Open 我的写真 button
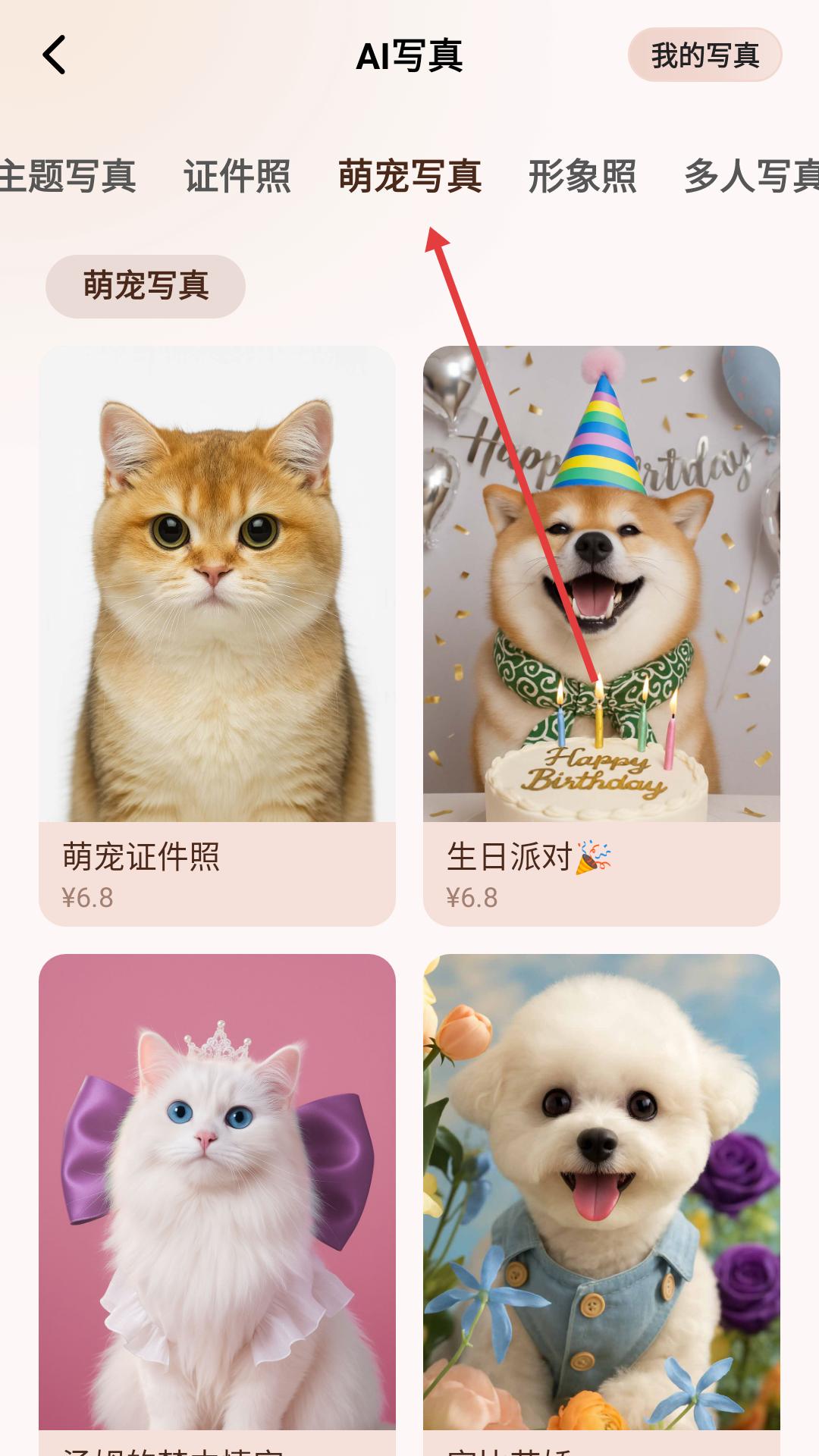This screenshot has width=819, height=1456. pyautogui.click(x=704, y=55)
